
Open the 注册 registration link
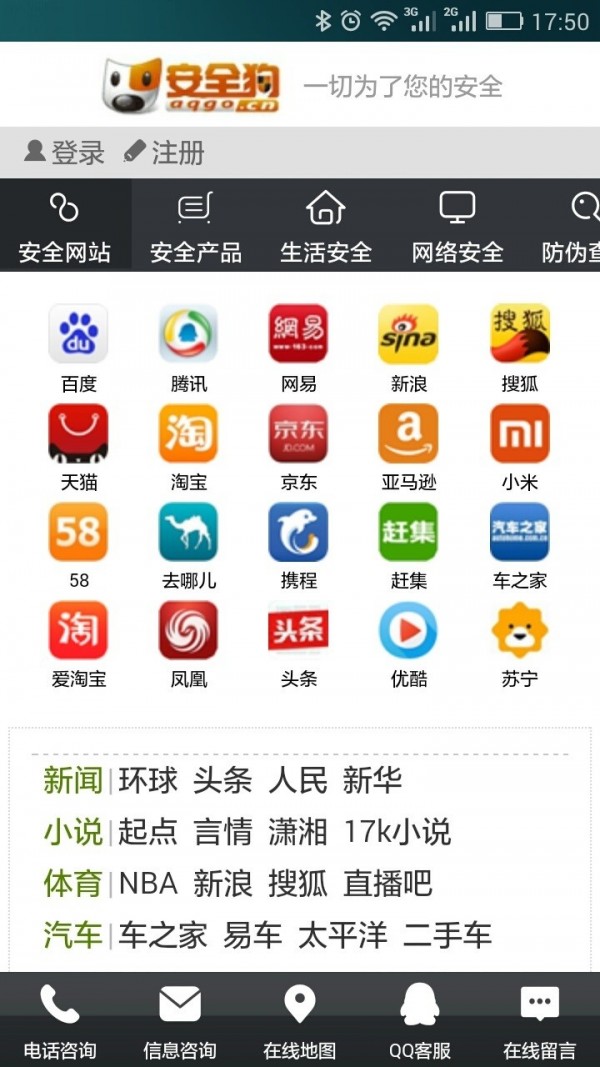pyautogui.click(x=164, y=152)
